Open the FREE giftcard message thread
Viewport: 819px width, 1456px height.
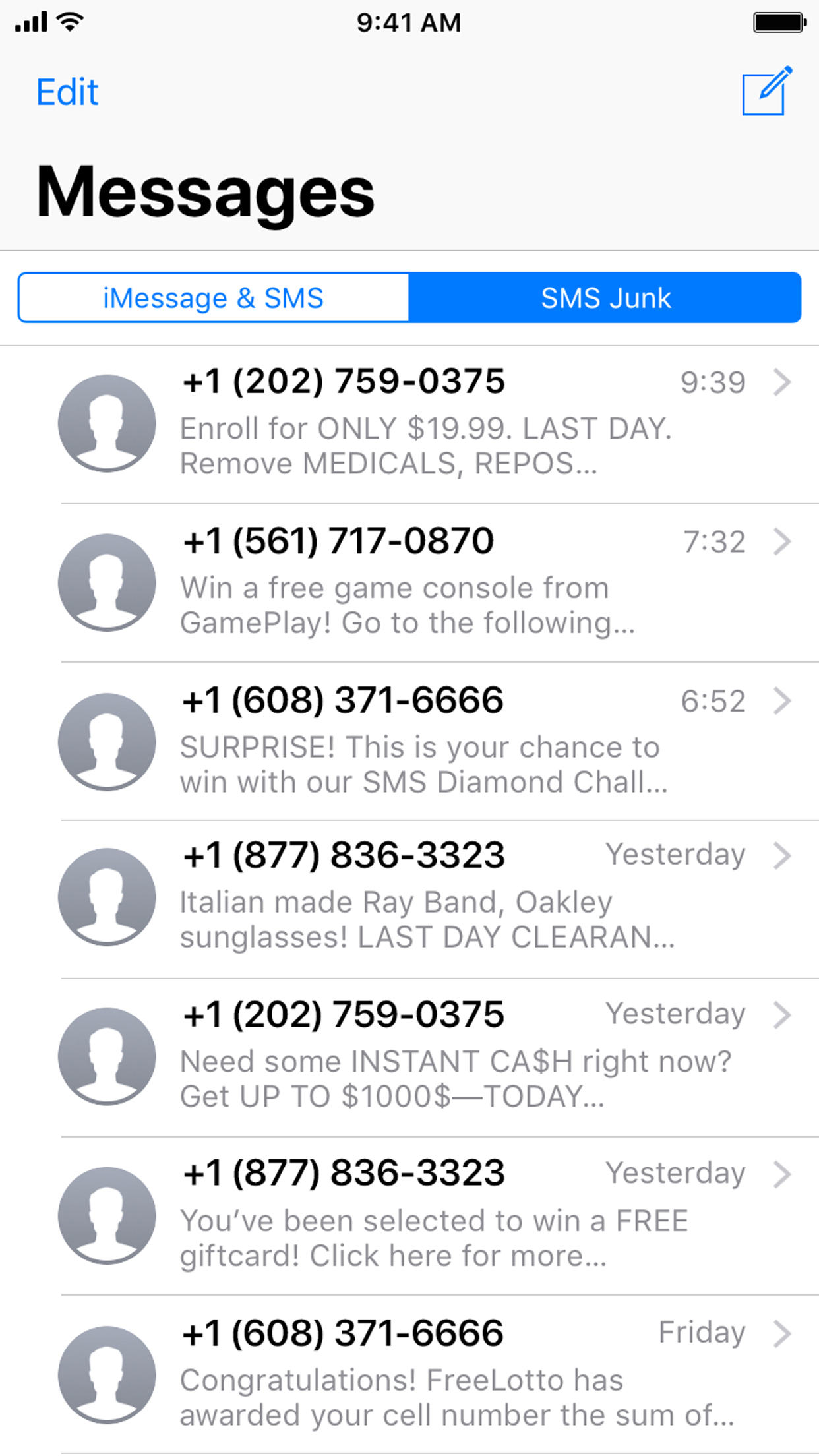tap(409, 1216)
